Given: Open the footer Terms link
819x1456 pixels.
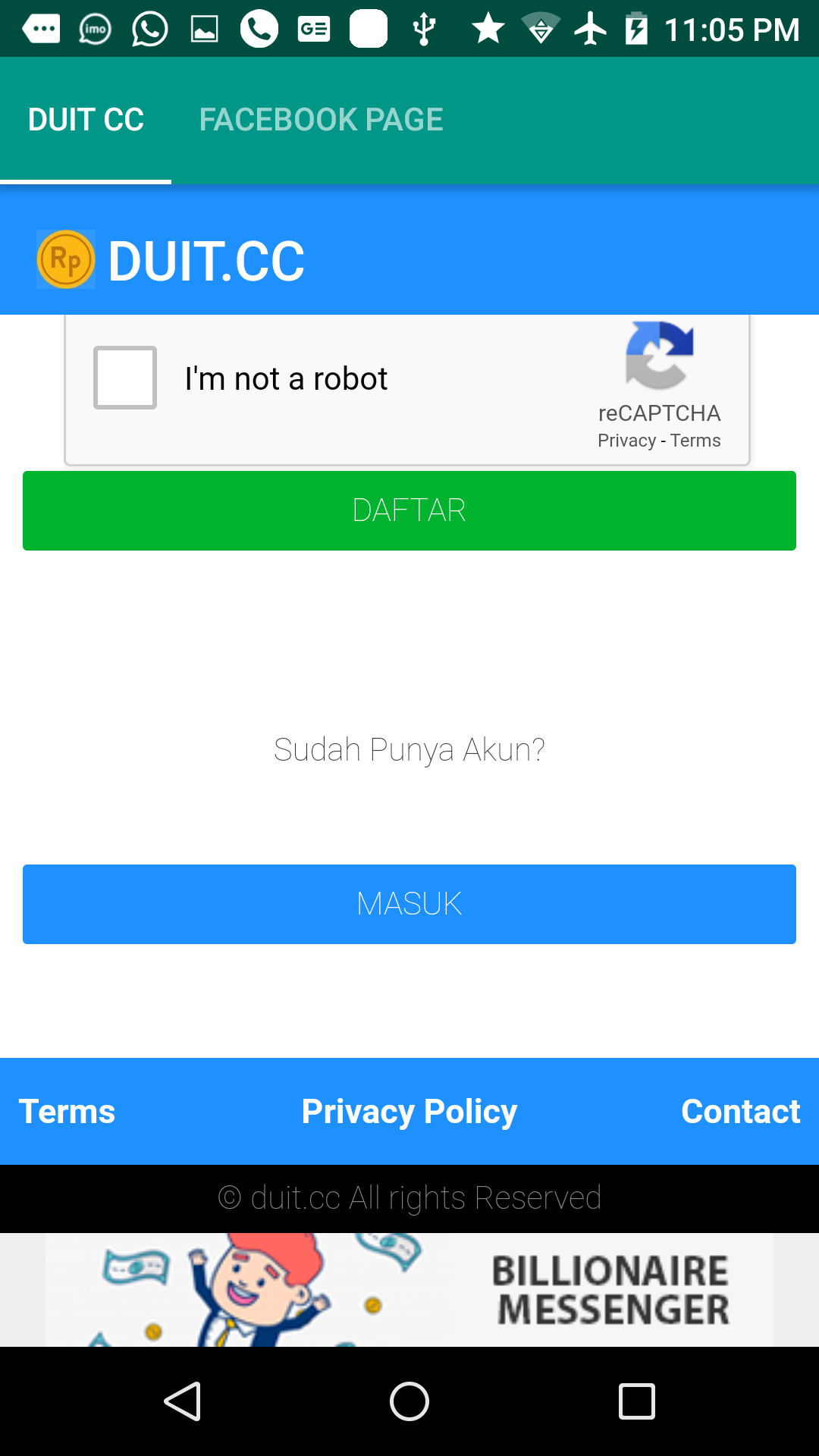Looking at the screenshot, I should tap(67, 1112).
